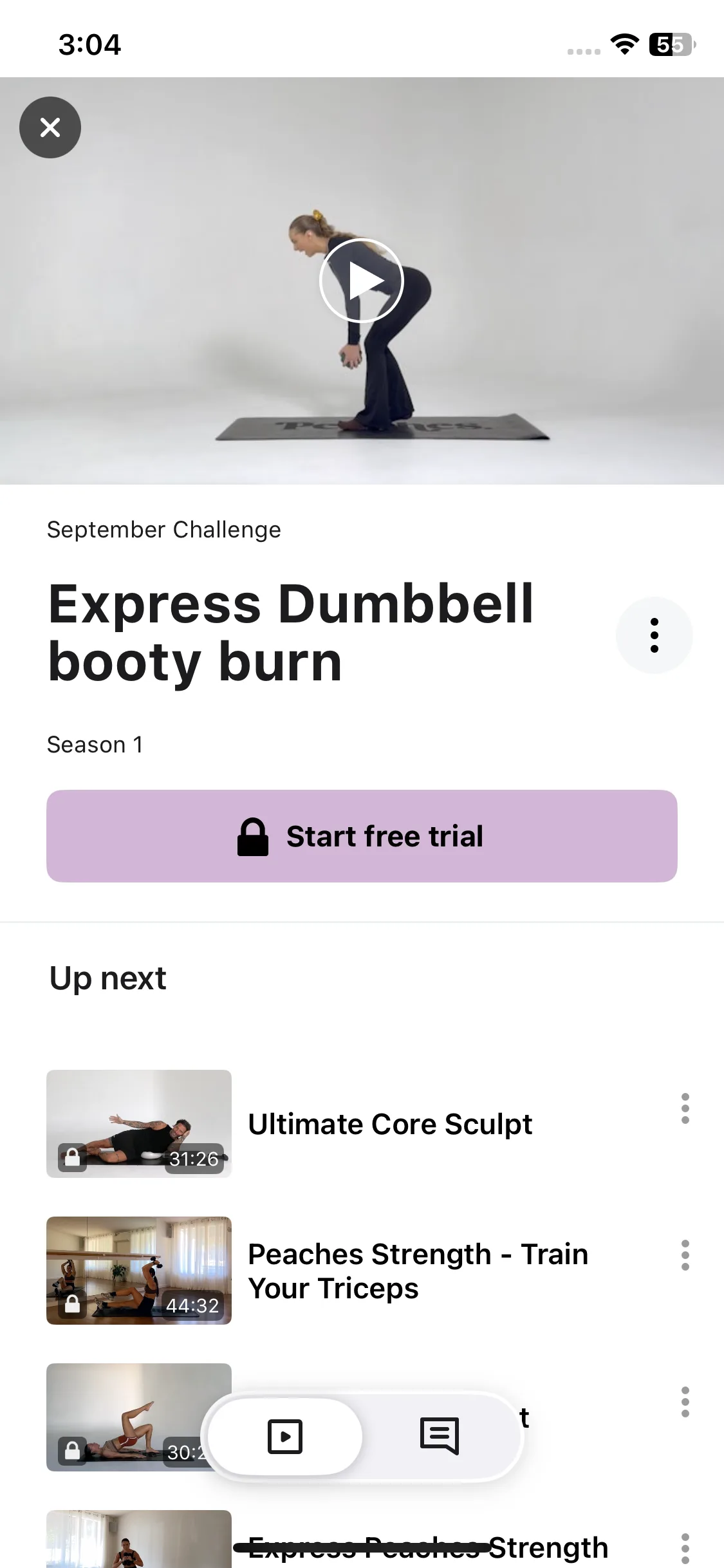
Task: Switch to the comments tab
Action: 440,1436
